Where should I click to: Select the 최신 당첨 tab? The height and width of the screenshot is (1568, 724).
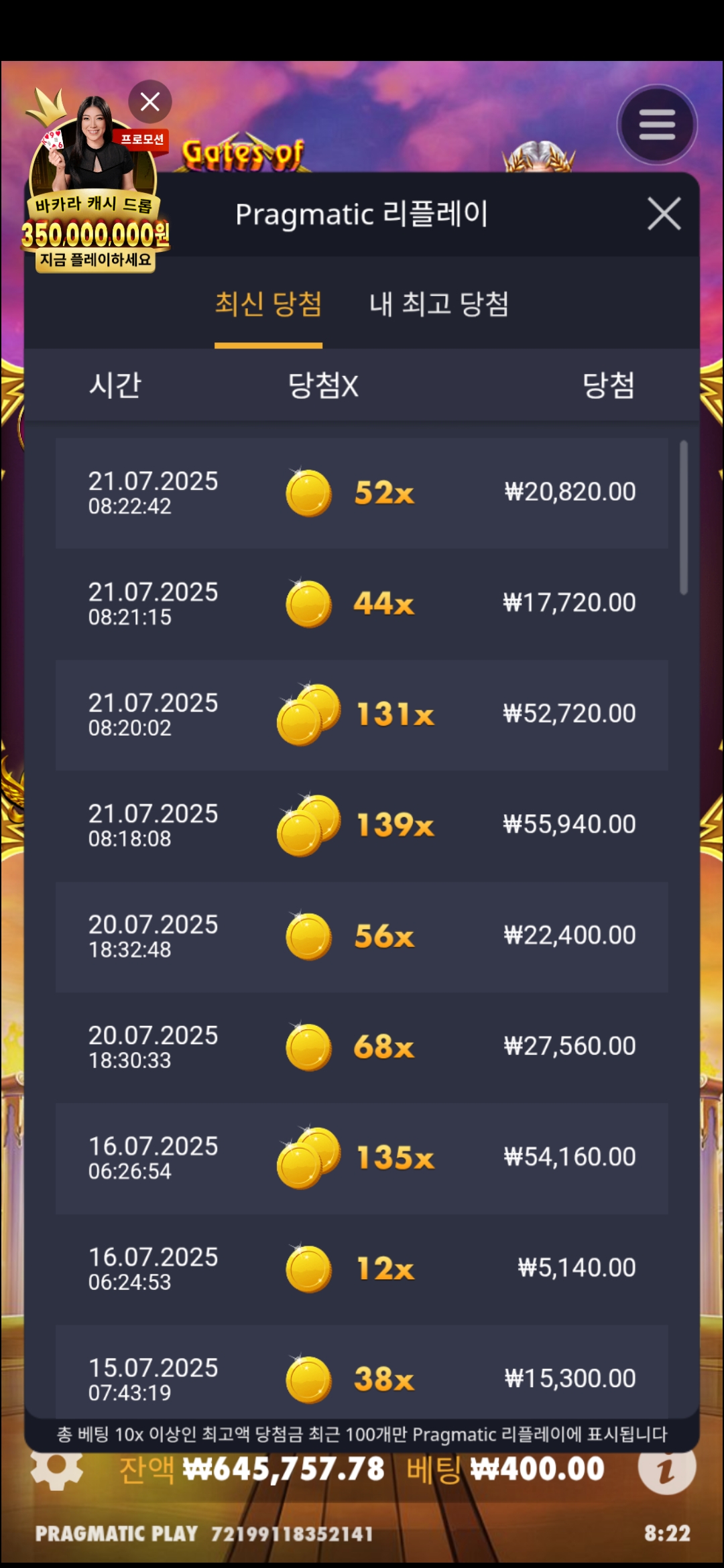click(x=268, y=304)
